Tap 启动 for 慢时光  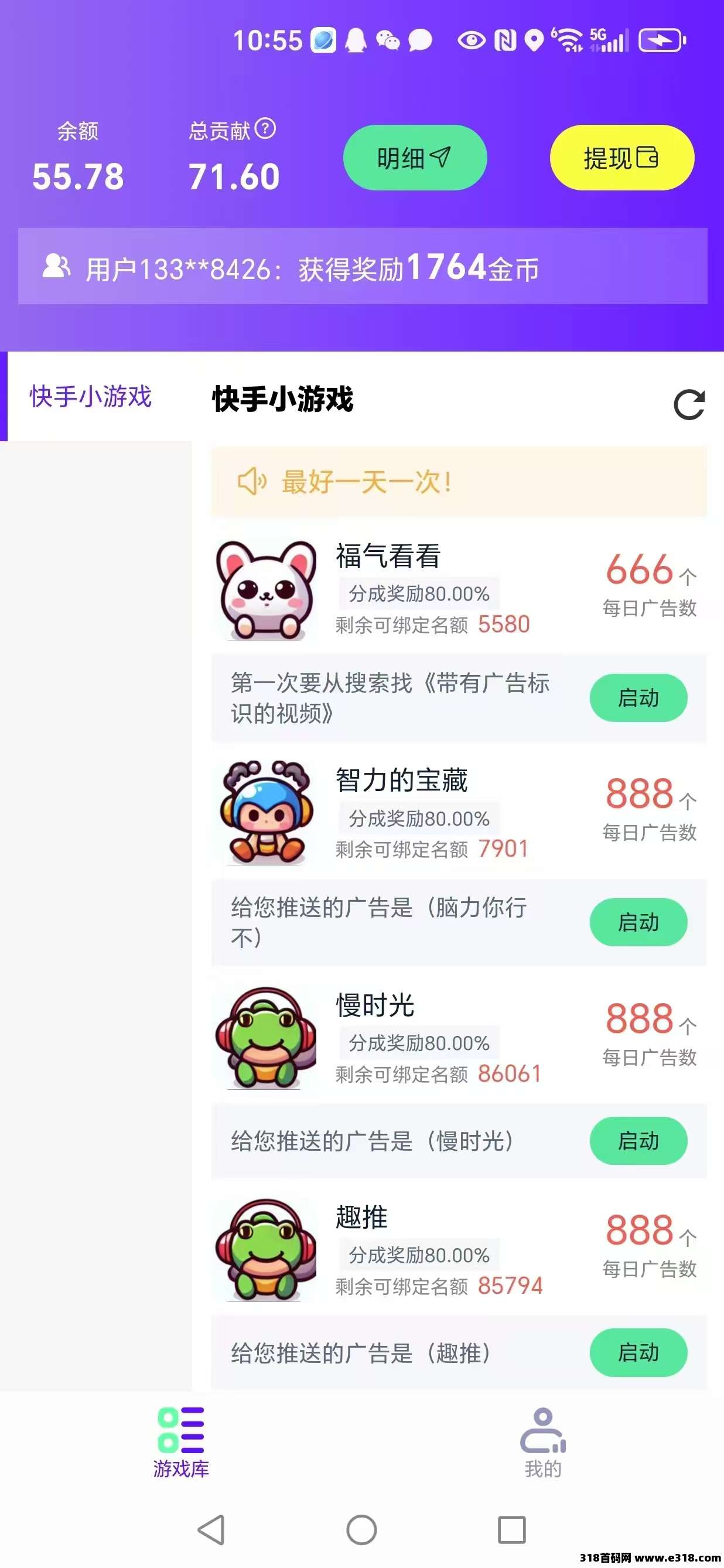tap(638, 1141)
